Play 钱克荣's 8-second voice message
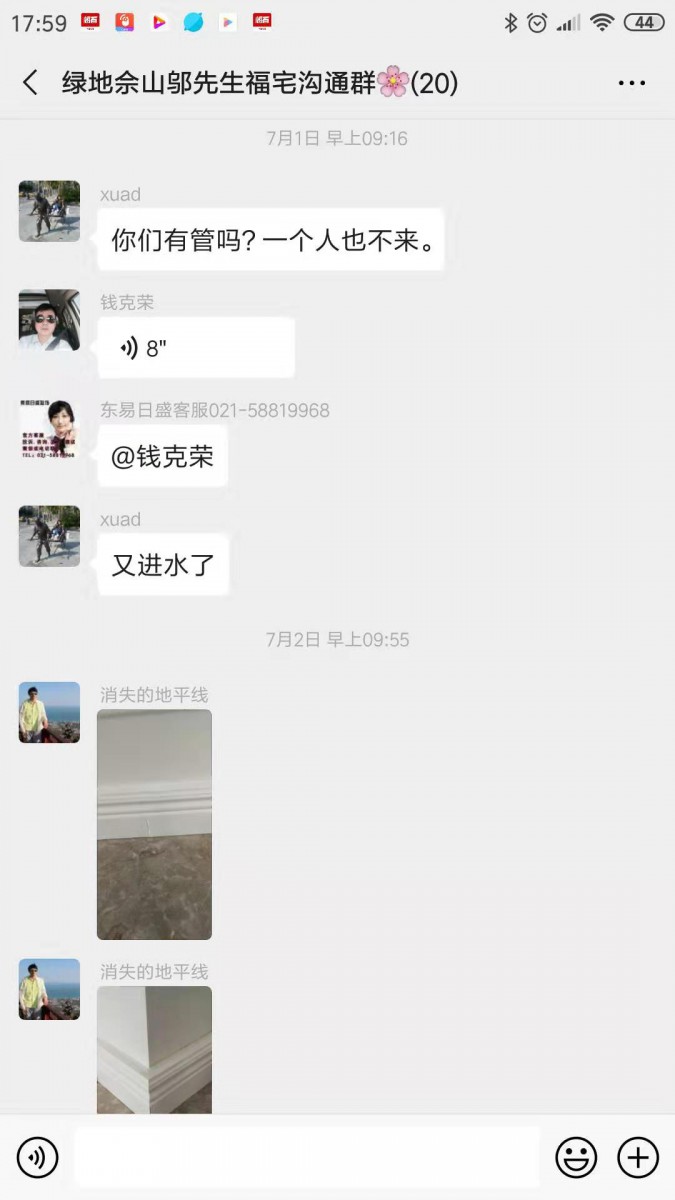675x1200 pixels. click(x=195, y=348)
